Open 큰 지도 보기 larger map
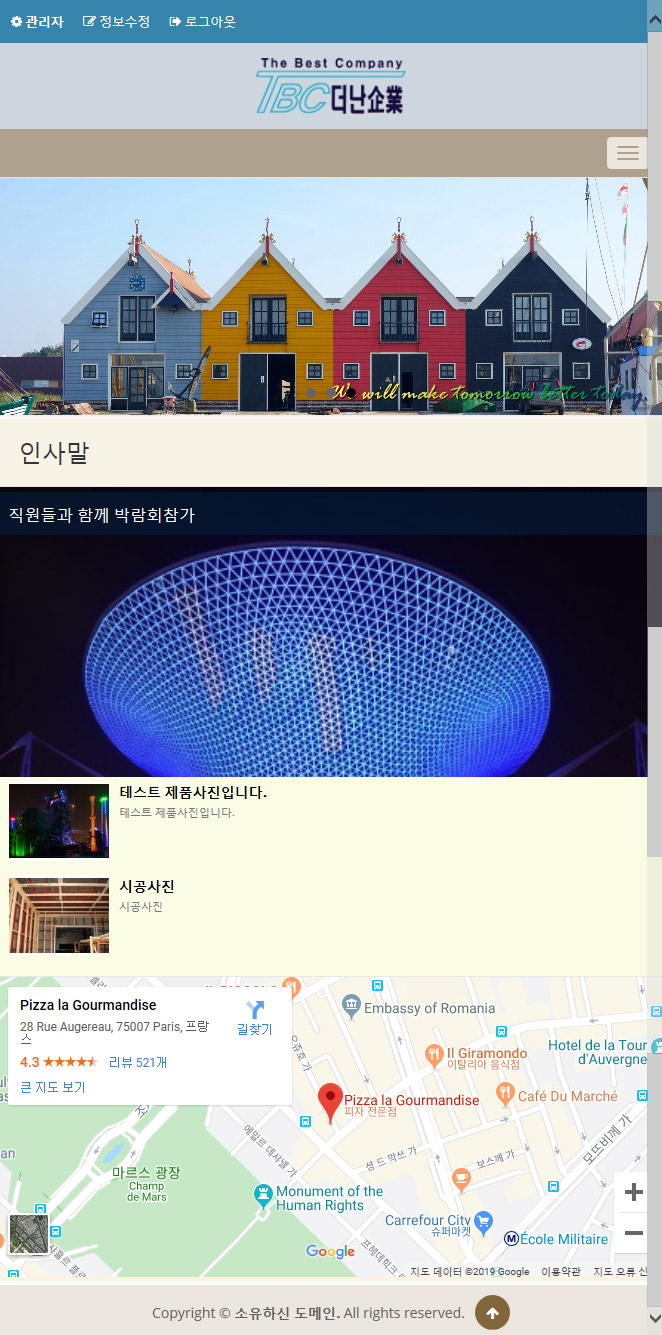This screenshot has height=1335, width=662. tap(53, 1087)
